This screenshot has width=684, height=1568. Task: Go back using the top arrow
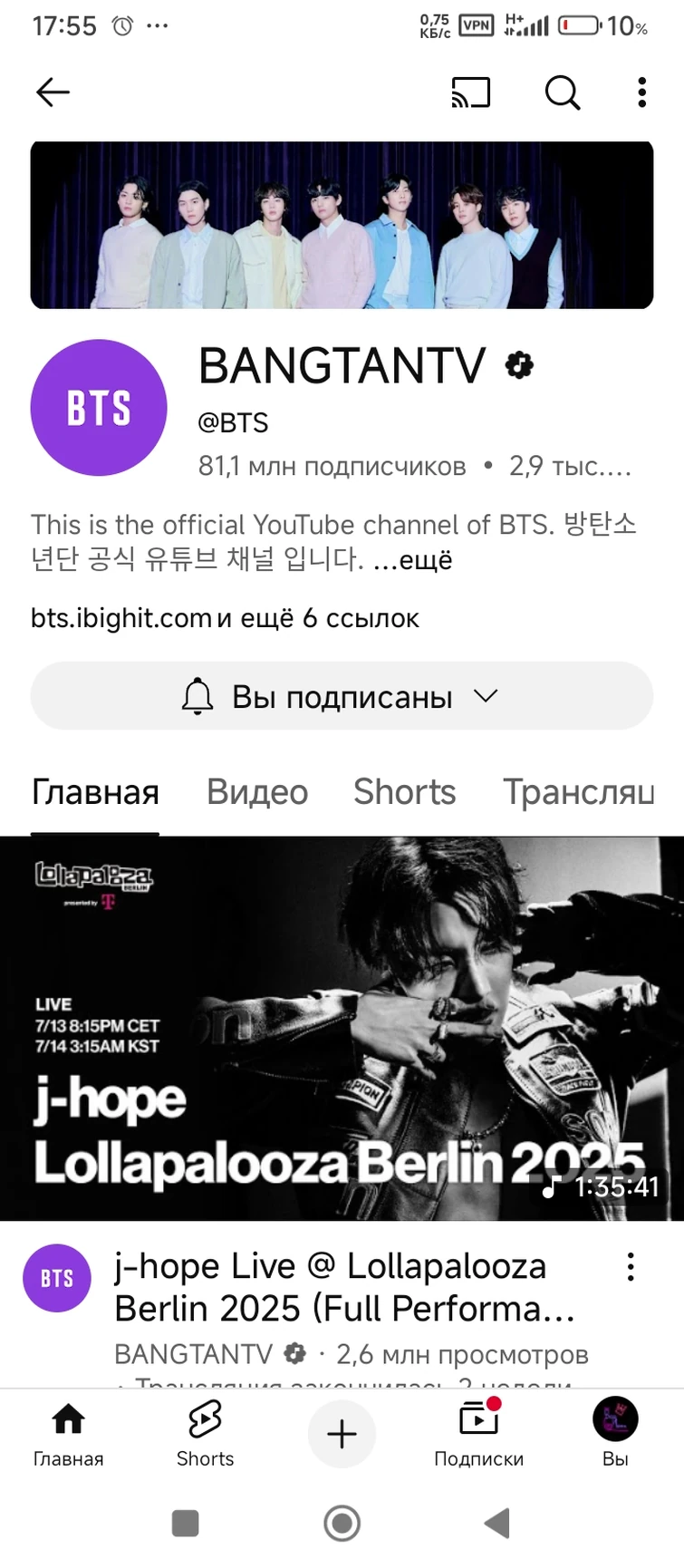(x=53, y=92)
